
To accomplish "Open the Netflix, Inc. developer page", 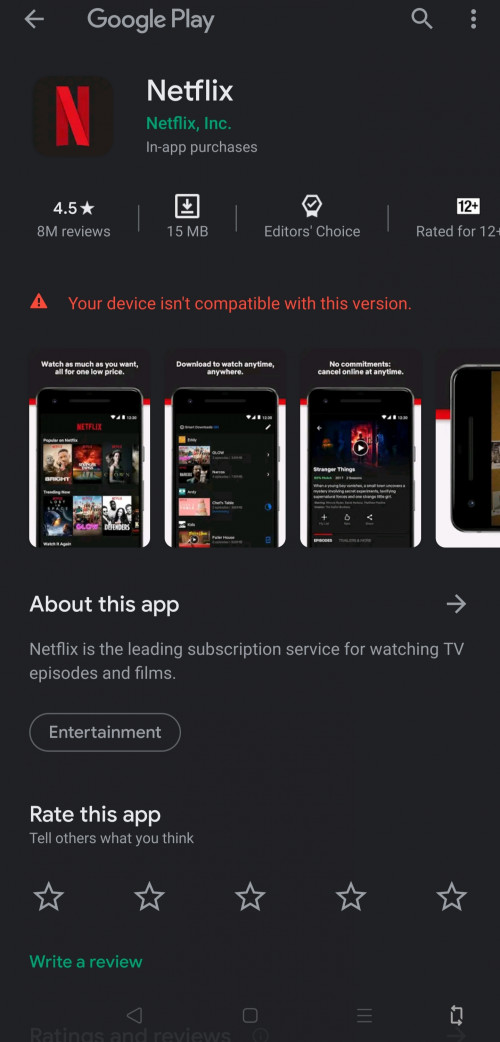I will [x=189, y=124].
